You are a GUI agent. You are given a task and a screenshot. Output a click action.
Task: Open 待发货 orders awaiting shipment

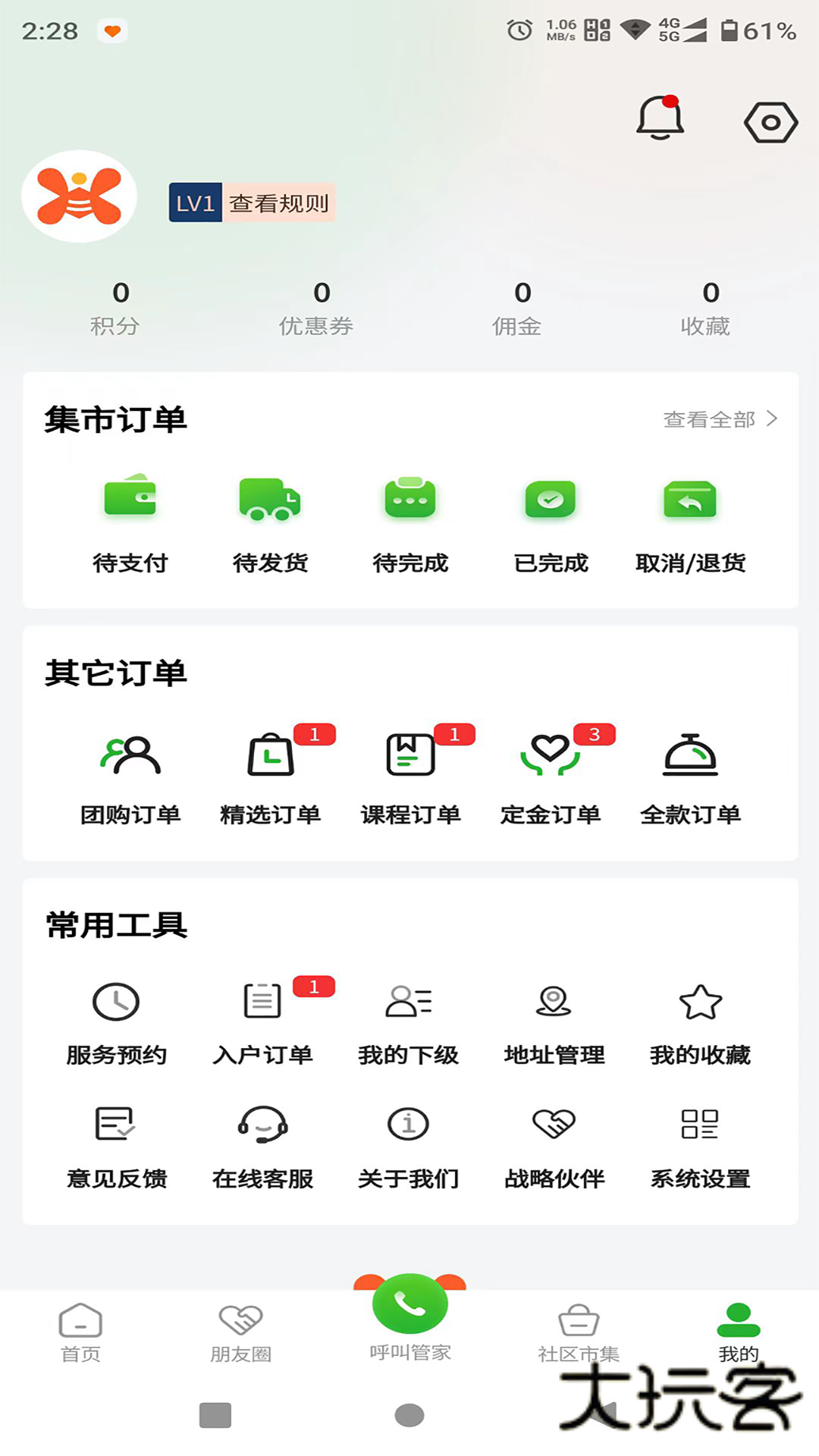[270, 523]
